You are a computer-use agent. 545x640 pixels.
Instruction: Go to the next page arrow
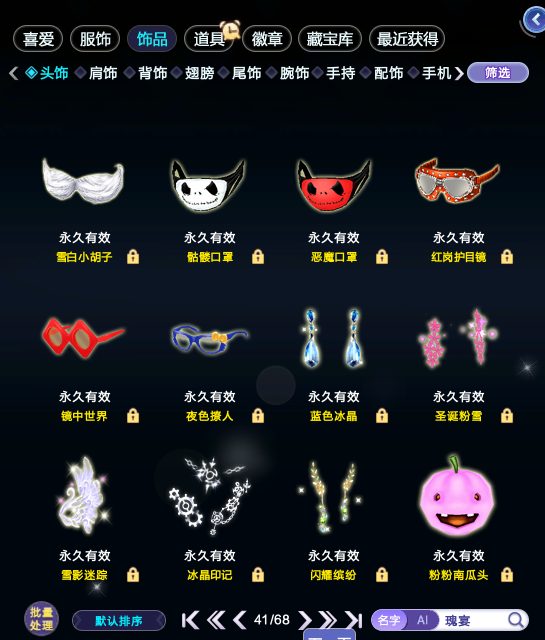click(305, 620)
